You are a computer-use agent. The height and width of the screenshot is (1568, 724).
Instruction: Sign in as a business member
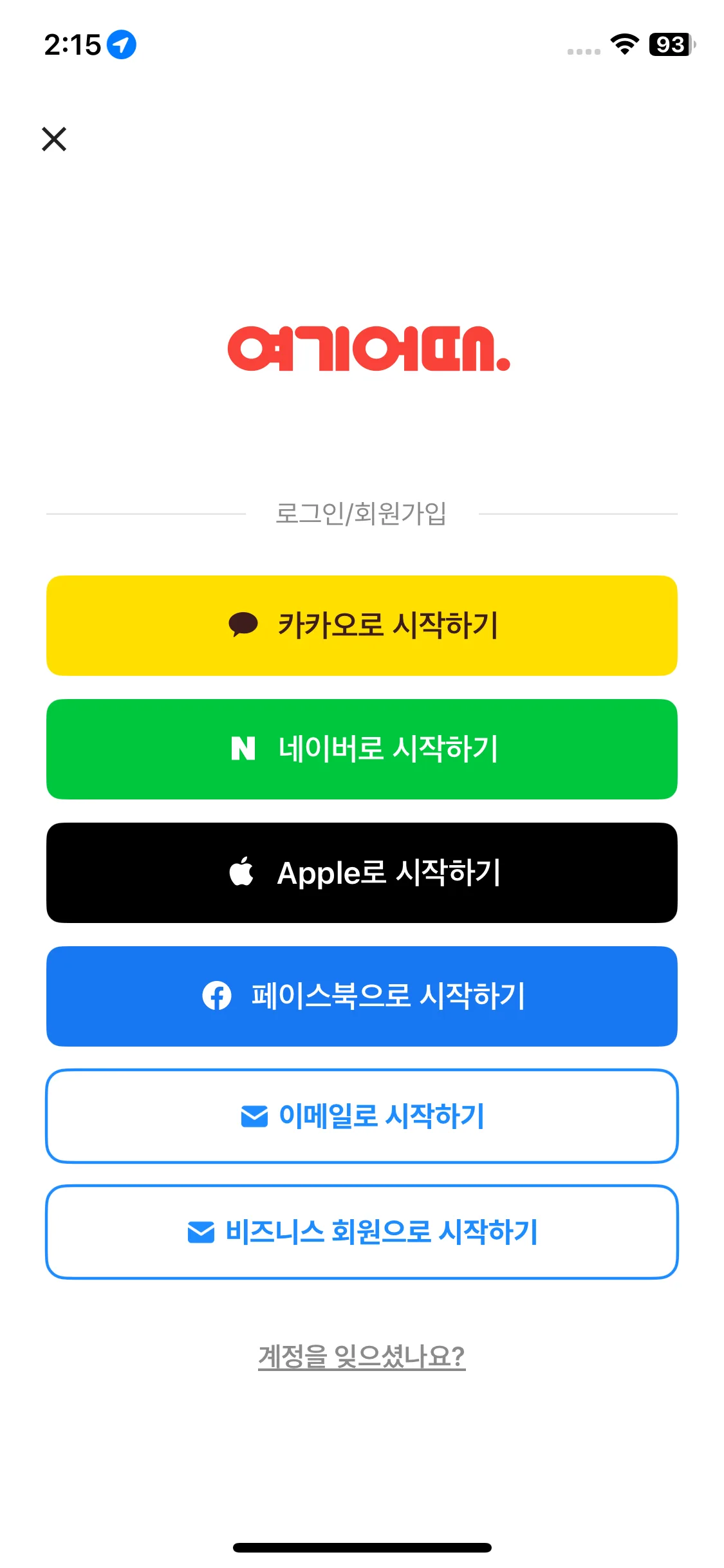(x=362, y=1231)
